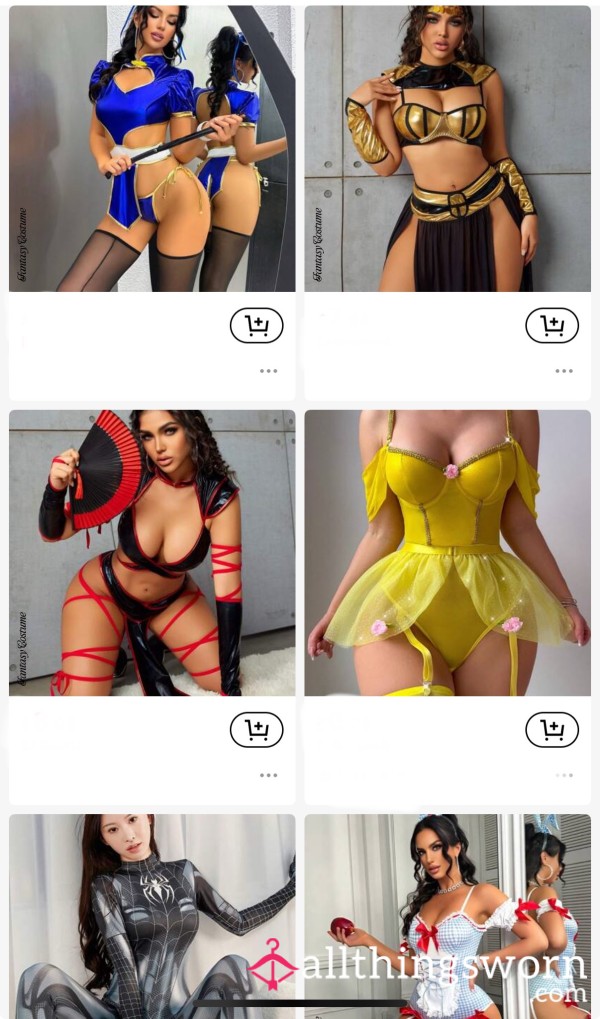The height and width of the screenshot is (1019, 600).
Task: View the yellow tutu costume product
Action: click(x=448, y=552)
